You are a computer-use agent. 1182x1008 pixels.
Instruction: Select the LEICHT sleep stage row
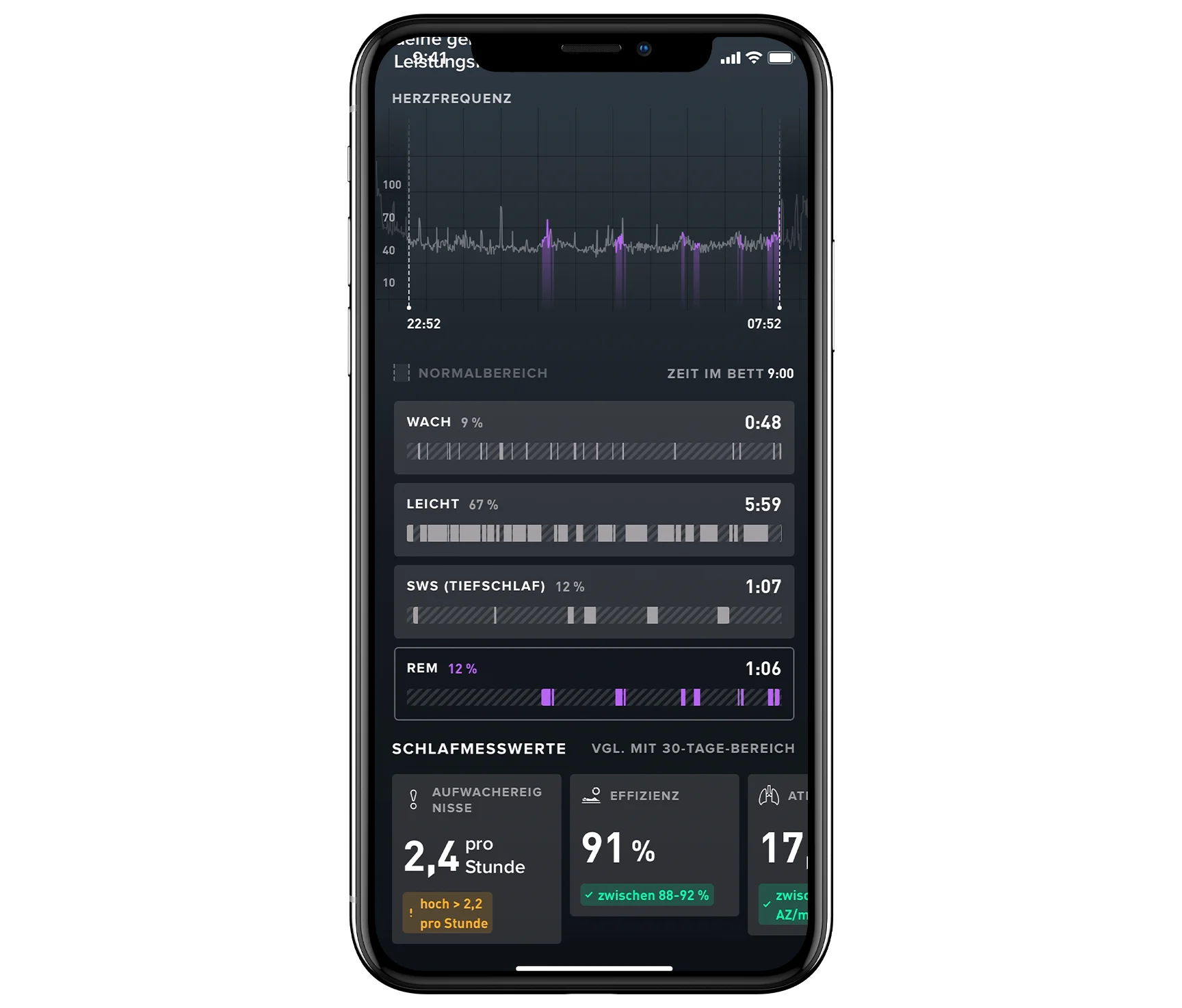[x=593, y=520]
